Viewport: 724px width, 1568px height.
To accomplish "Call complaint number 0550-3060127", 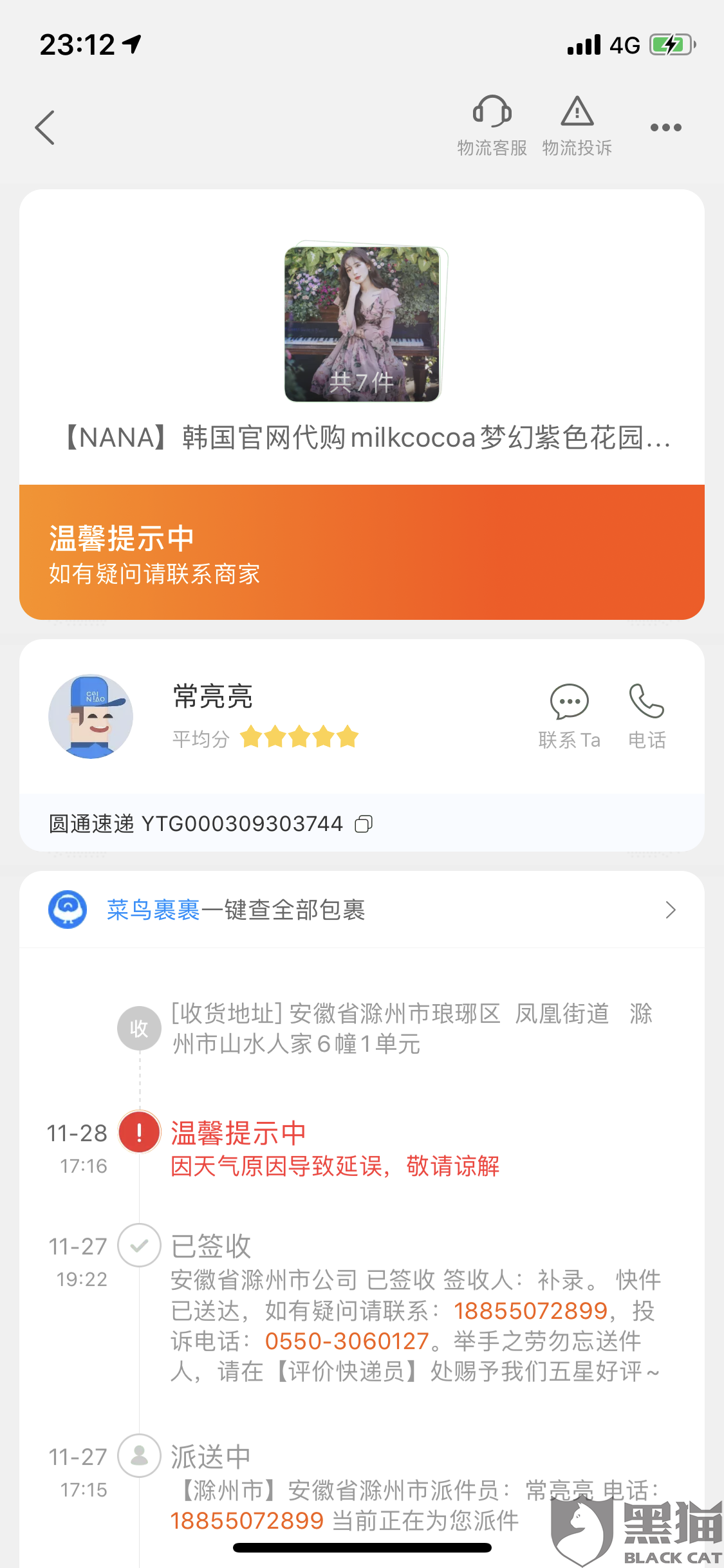I will tap(347, 1341).
